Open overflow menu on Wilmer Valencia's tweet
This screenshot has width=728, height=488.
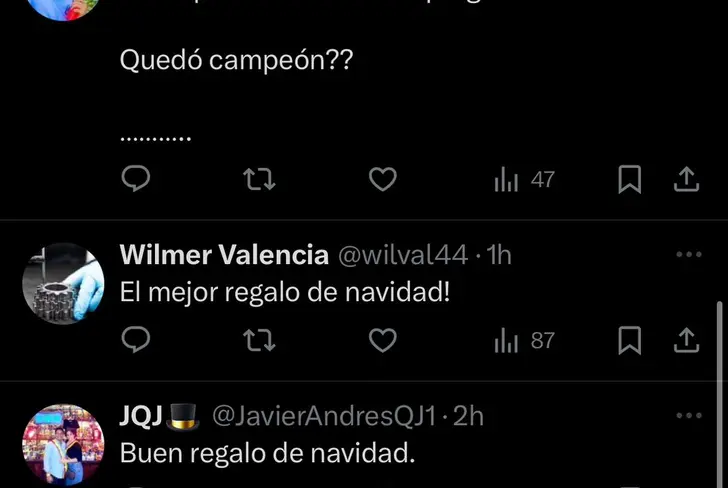[688, 255]
